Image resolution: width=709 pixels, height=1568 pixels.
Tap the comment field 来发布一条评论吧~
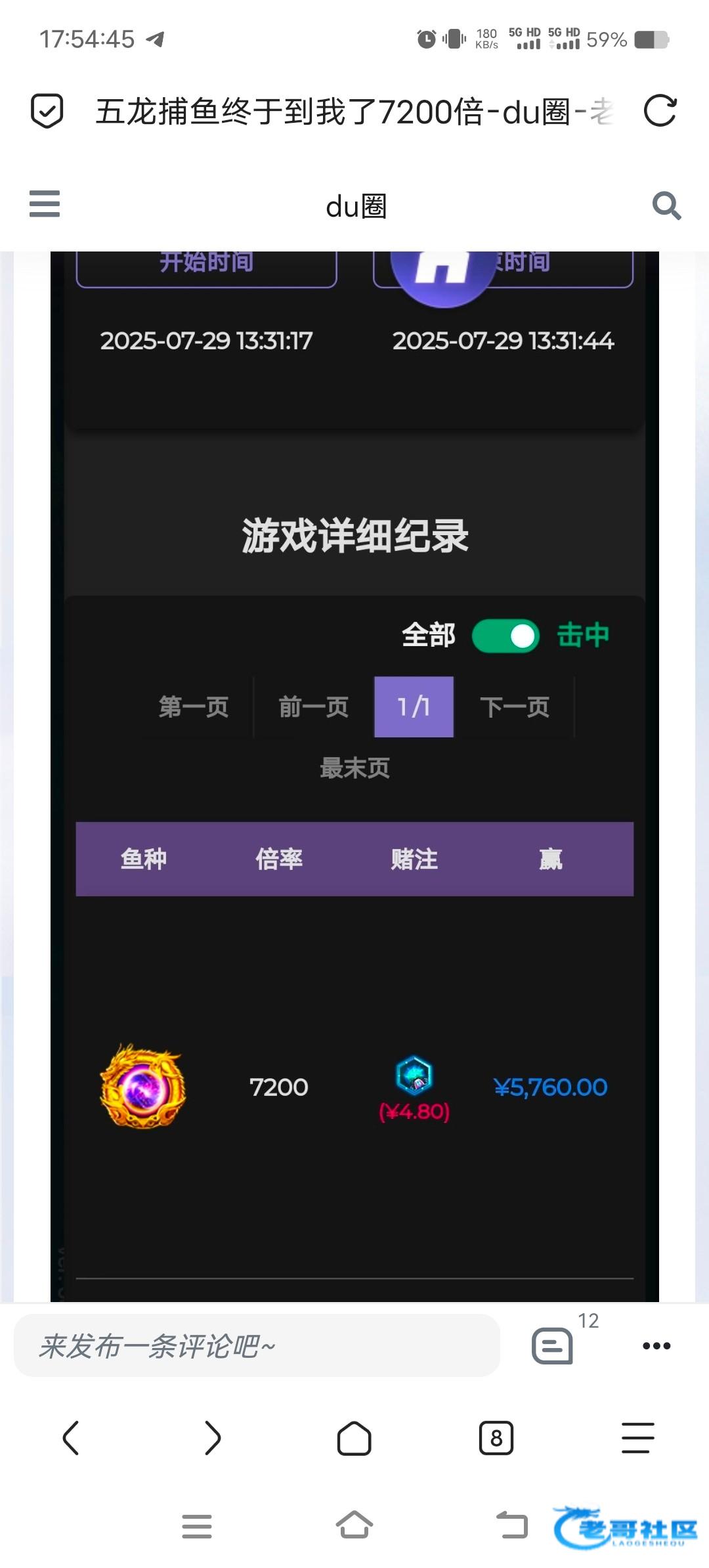(256, 1345)
